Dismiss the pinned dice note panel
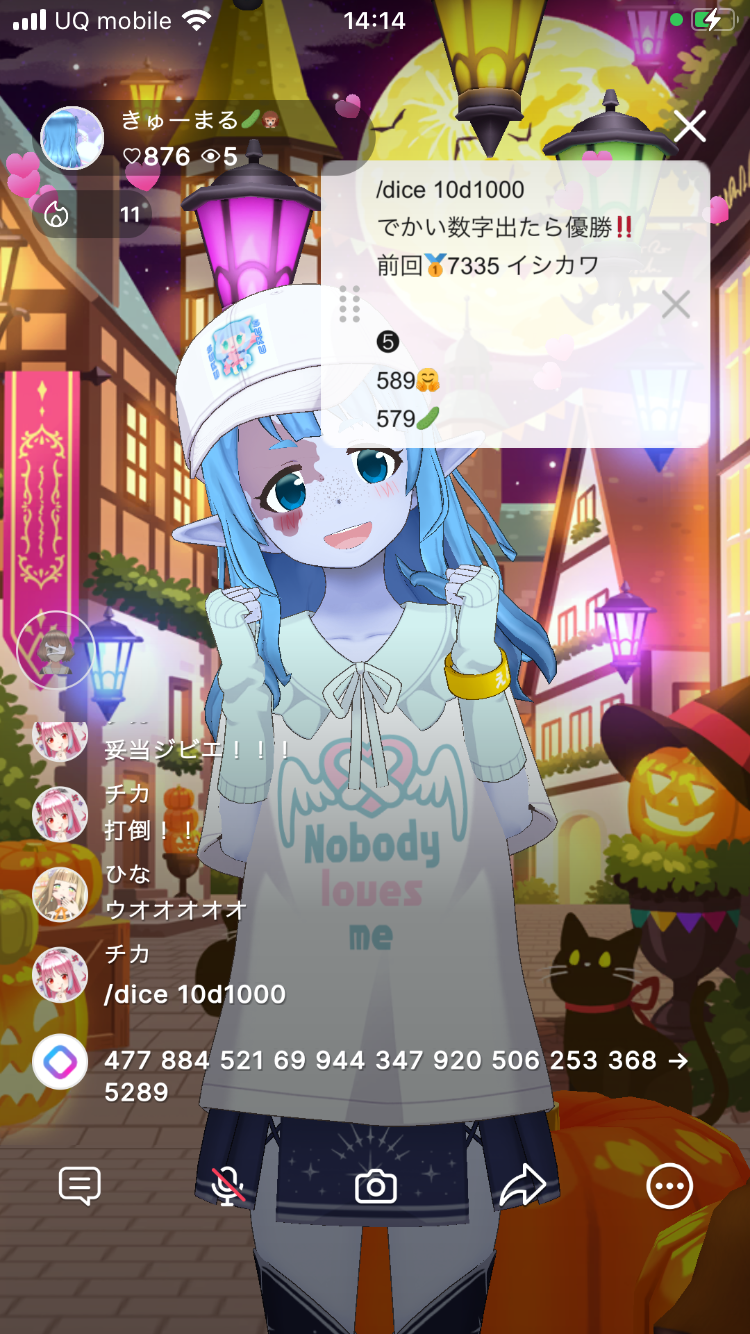Image resolution: width=750 pixels, height=1334 pixels. tap(676, 304)
